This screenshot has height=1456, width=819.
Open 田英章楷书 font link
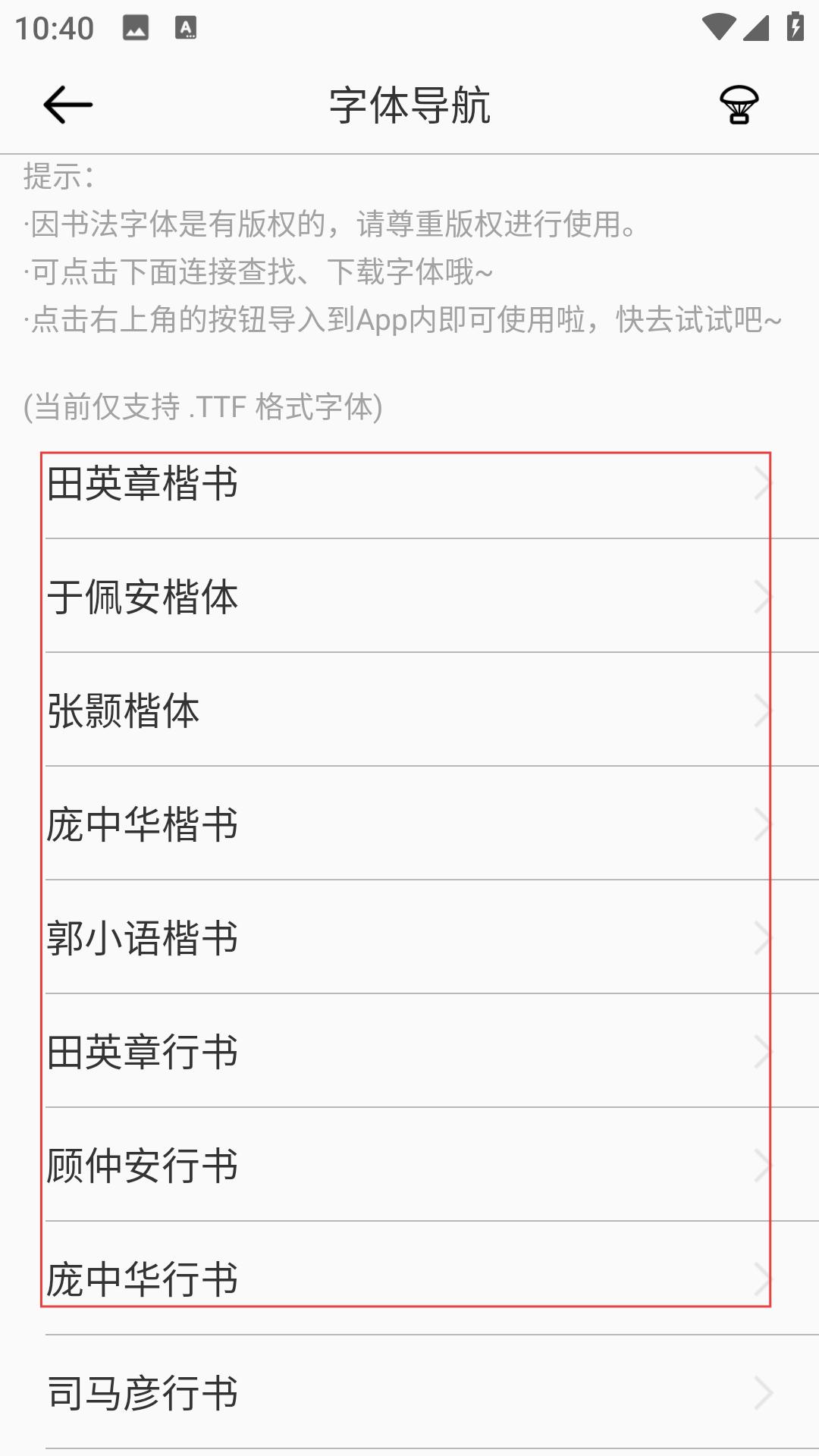[x=409, y=482]
